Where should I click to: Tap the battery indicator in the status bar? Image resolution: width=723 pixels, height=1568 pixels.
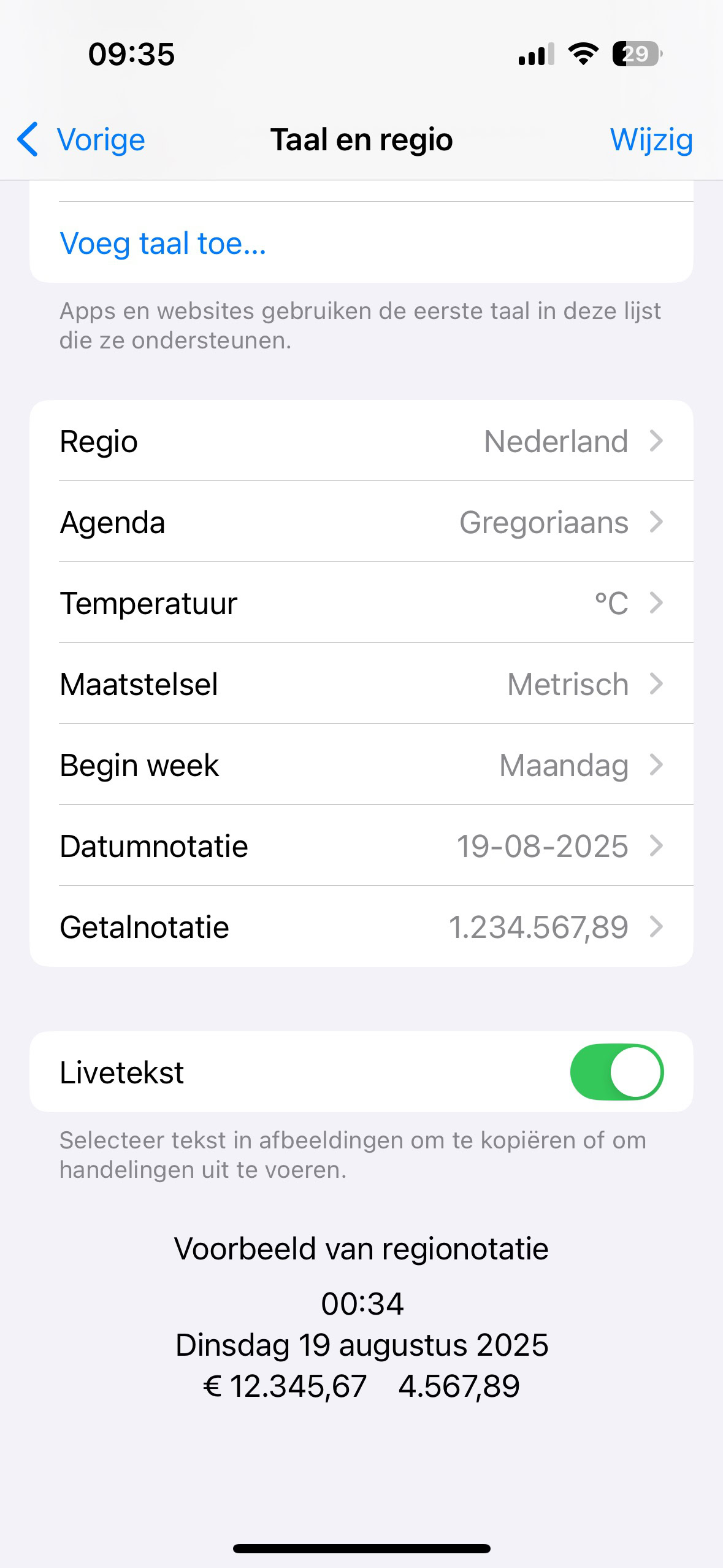(636, 54)
